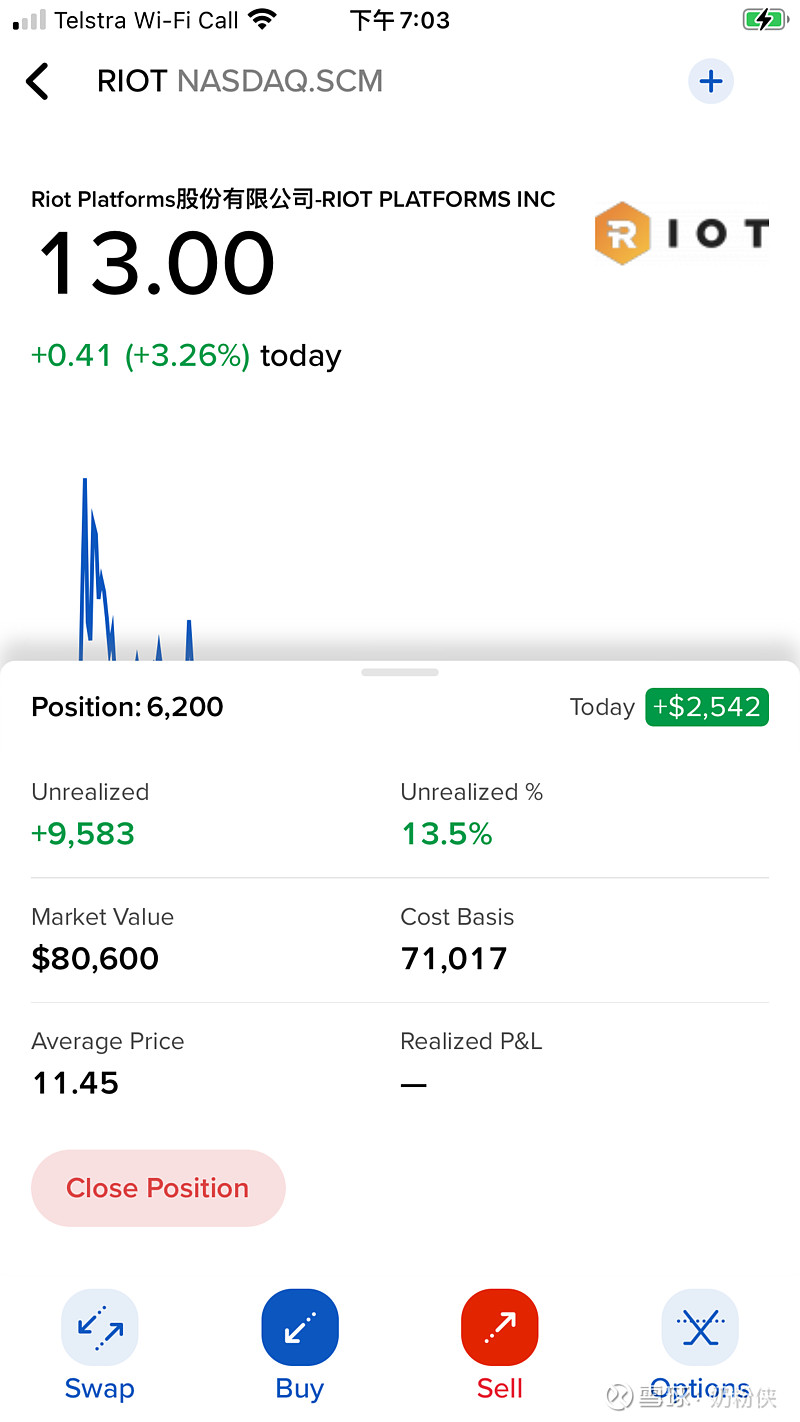800x1422 pixels.
Task: Tap the position panel's drag handle
Action: (x=400, y=672)
